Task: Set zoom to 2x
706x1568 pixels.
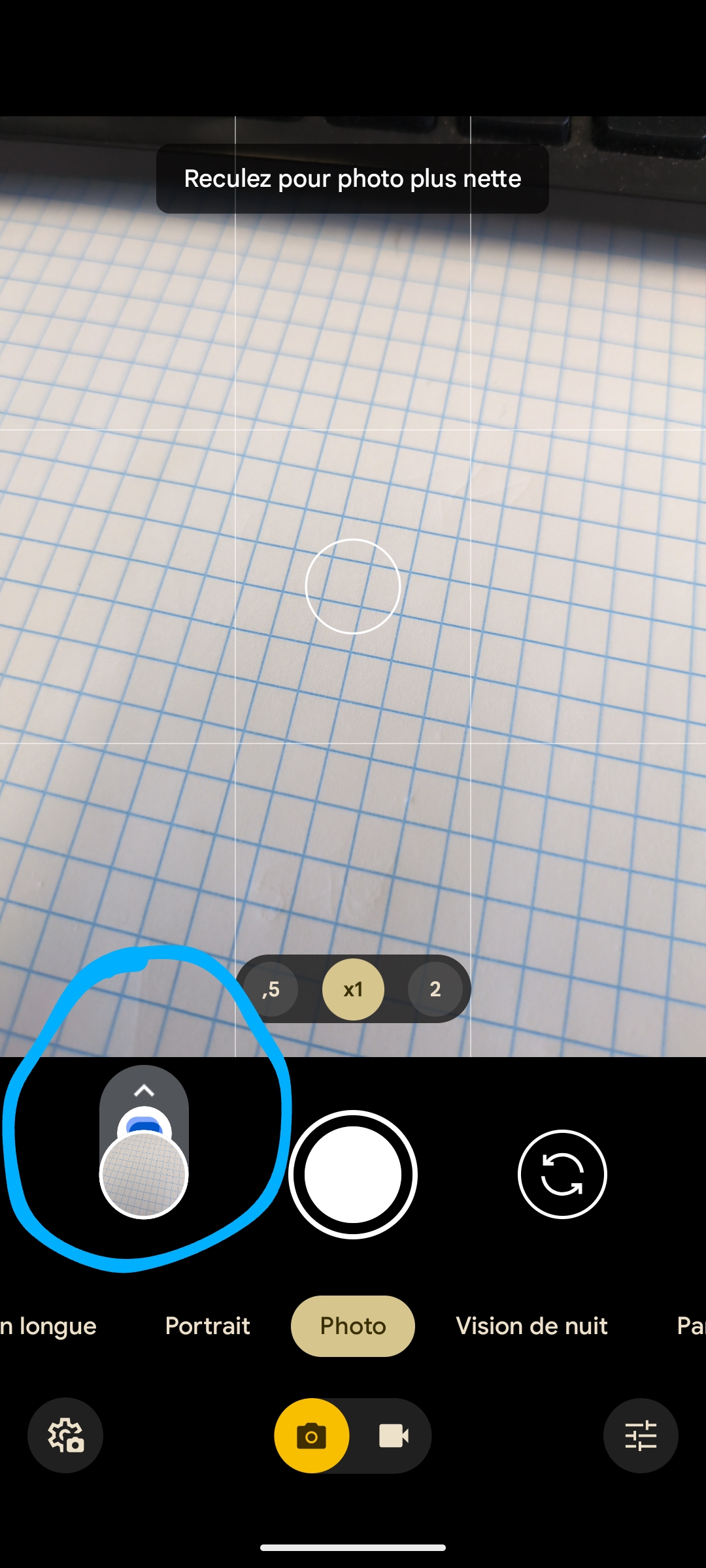Action: pyautogui.click(x=435, y=989)
